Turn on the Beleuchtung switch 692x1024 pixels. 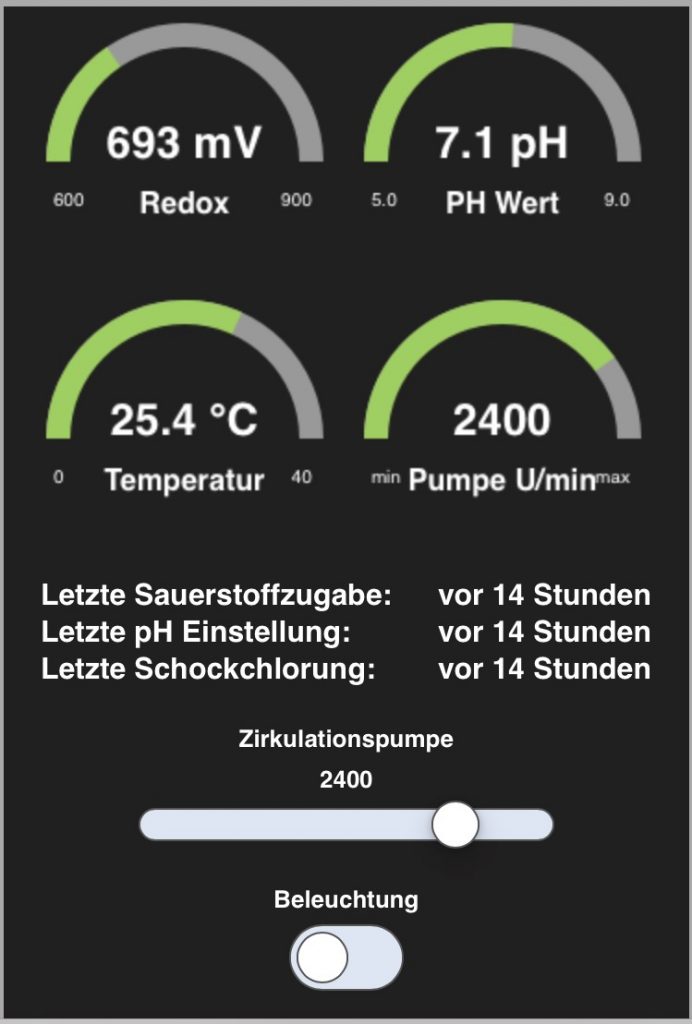pyautogui.click(x=346, y=957)
